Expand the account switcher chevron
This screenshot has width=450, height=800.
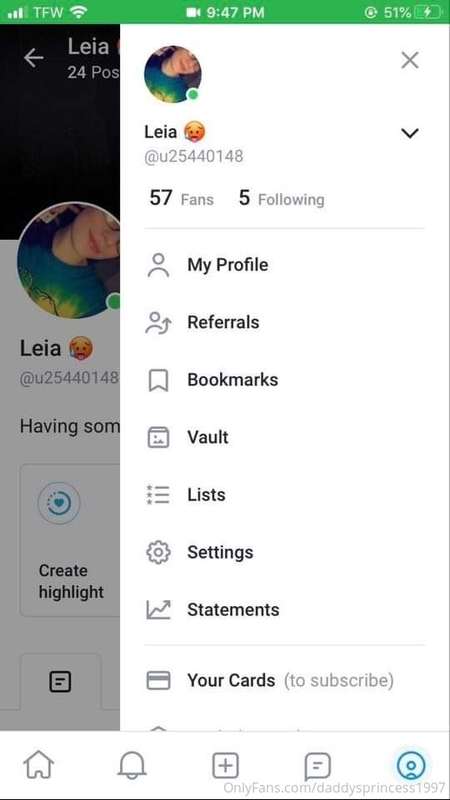pyautogui.click(x=410, y=133)
